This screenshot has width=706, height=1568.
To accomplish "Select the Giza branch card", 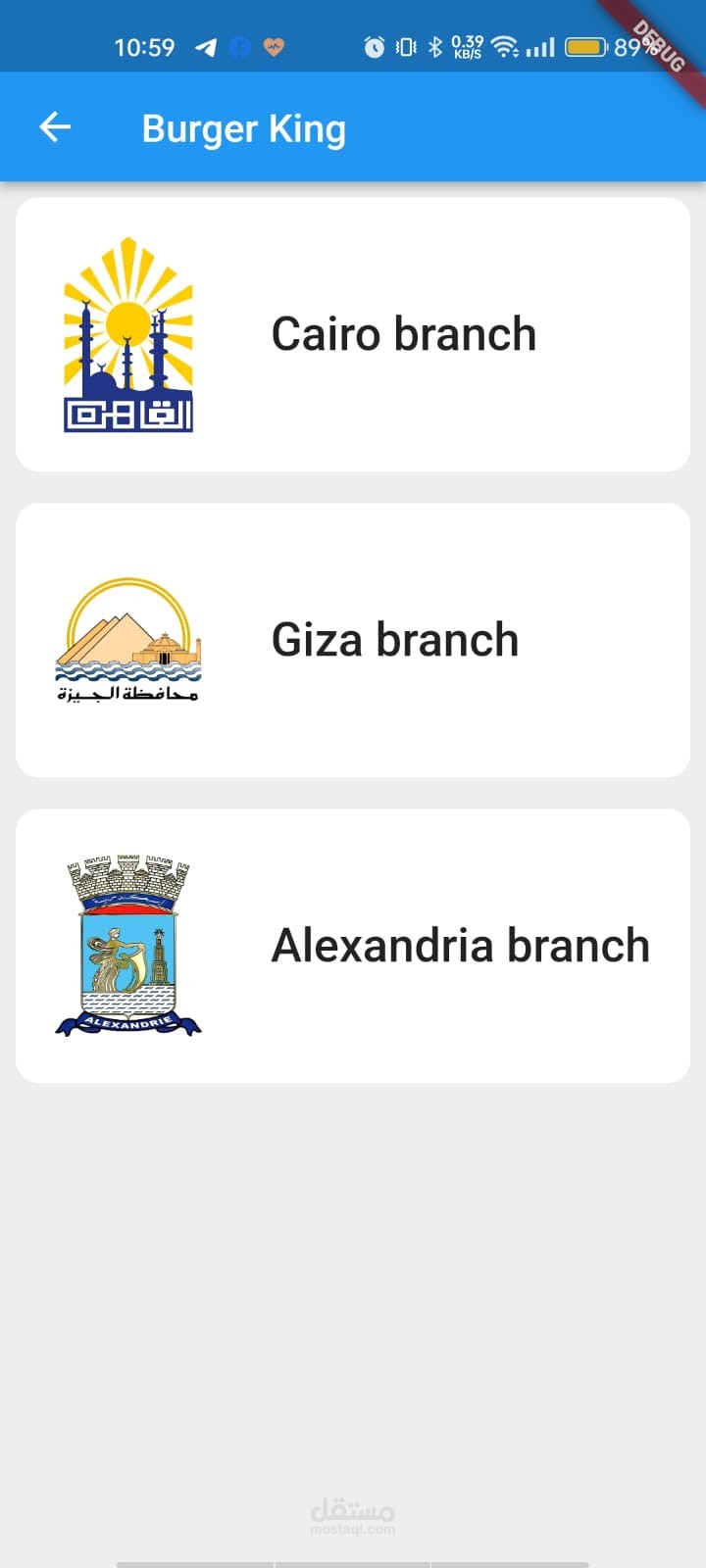I will 353,640.
